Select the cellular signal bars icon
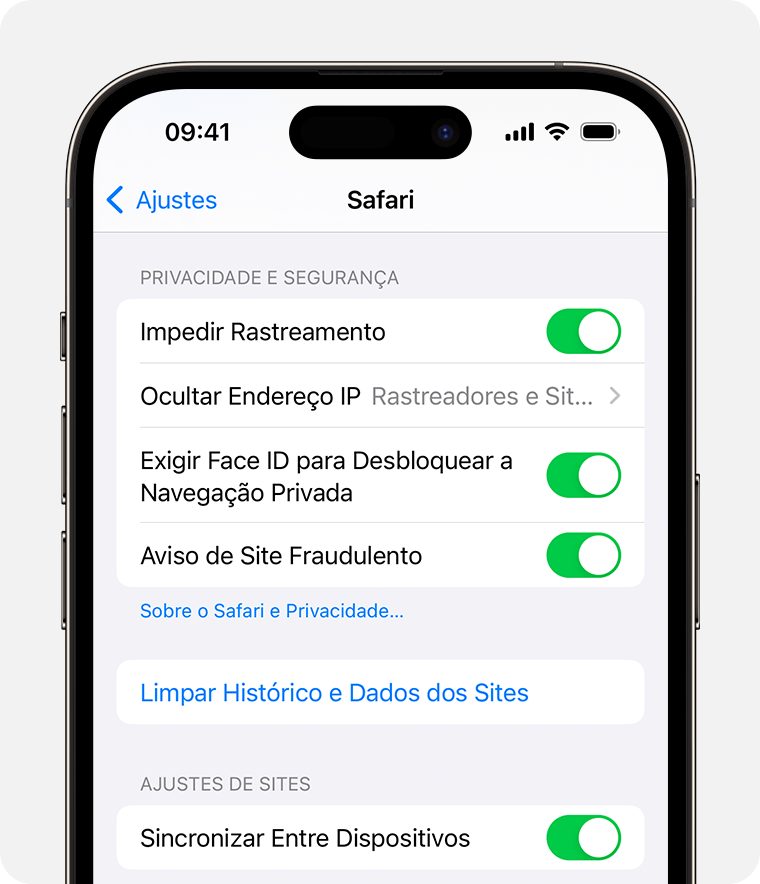Screen dimensions: 760x884 point(519,130)
